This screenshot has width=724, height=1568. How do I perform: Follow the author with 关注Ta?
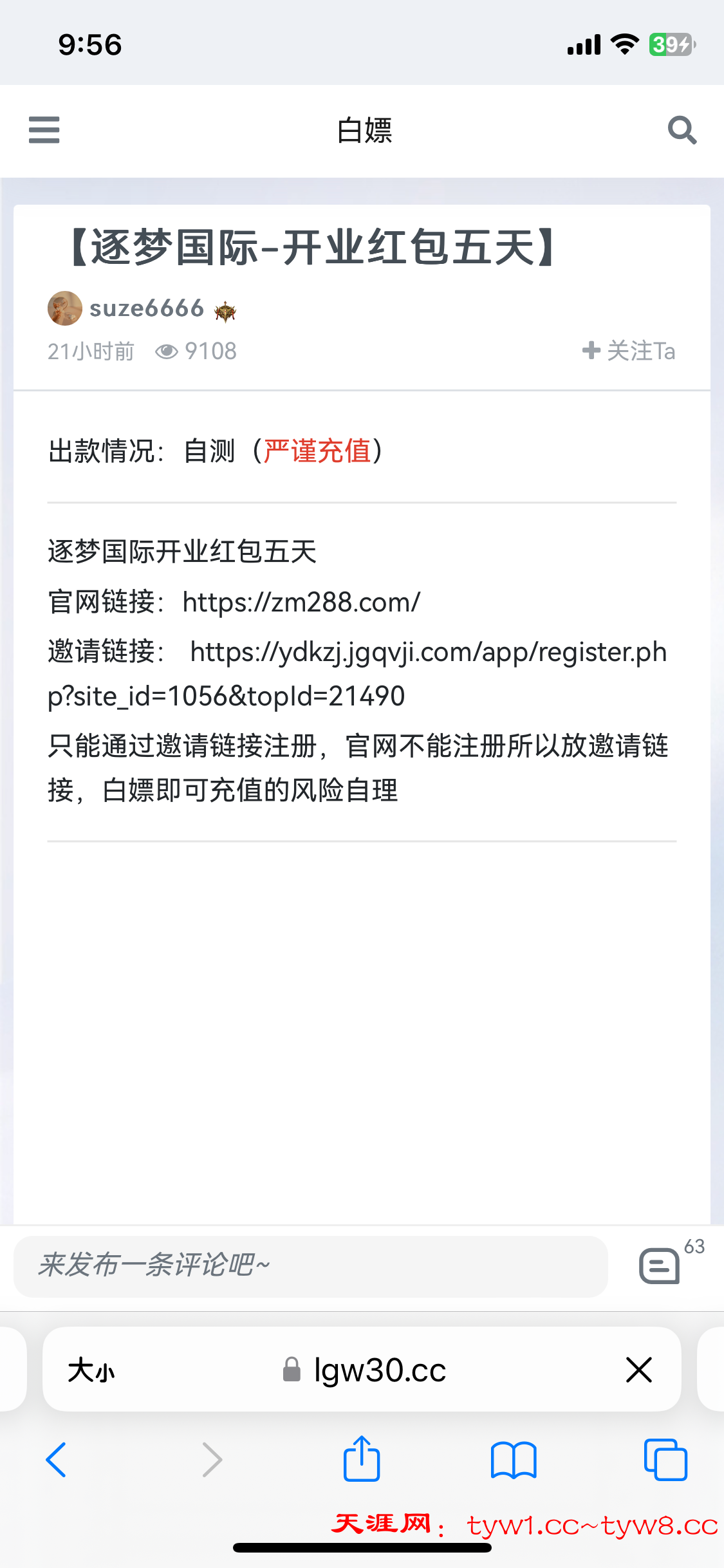629,351
